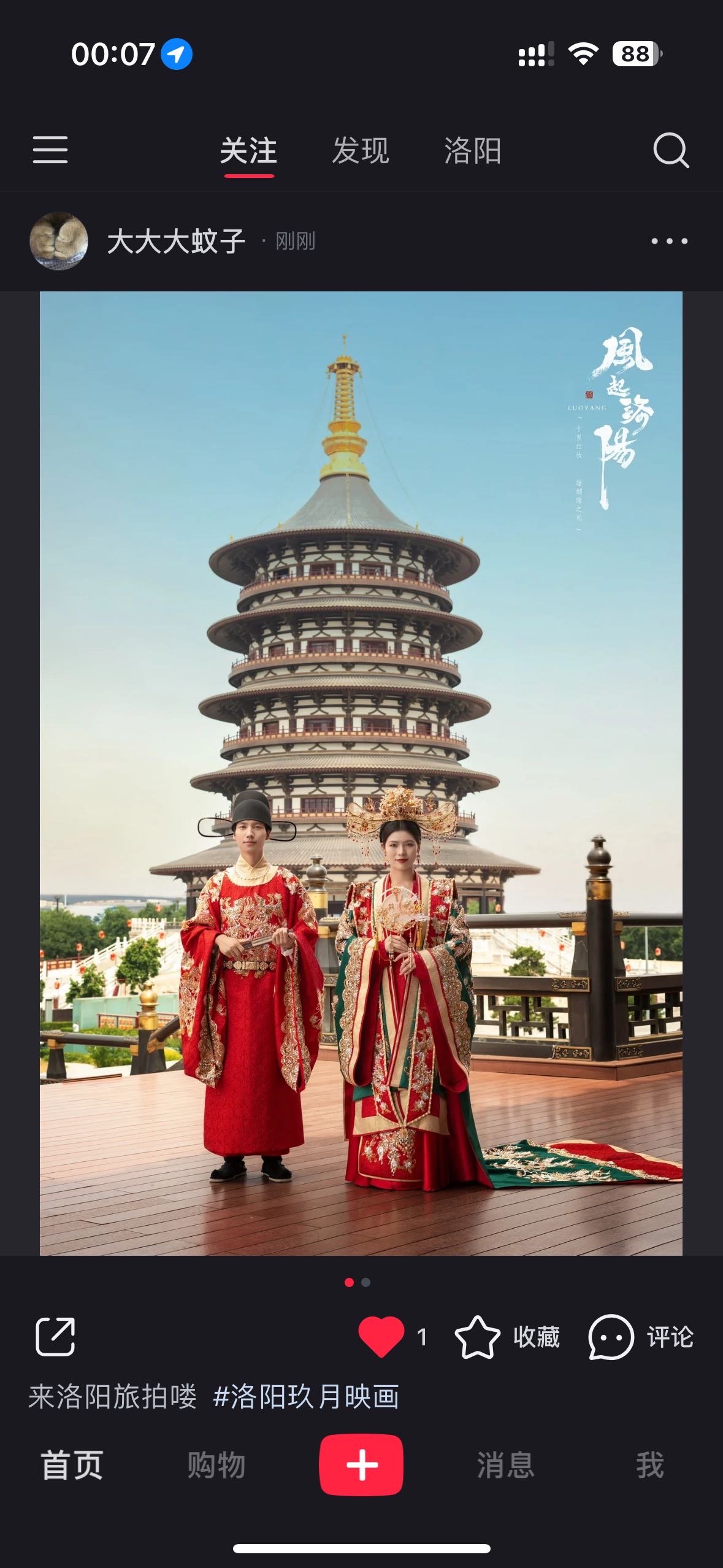Open the hamburger side menu

50,150
